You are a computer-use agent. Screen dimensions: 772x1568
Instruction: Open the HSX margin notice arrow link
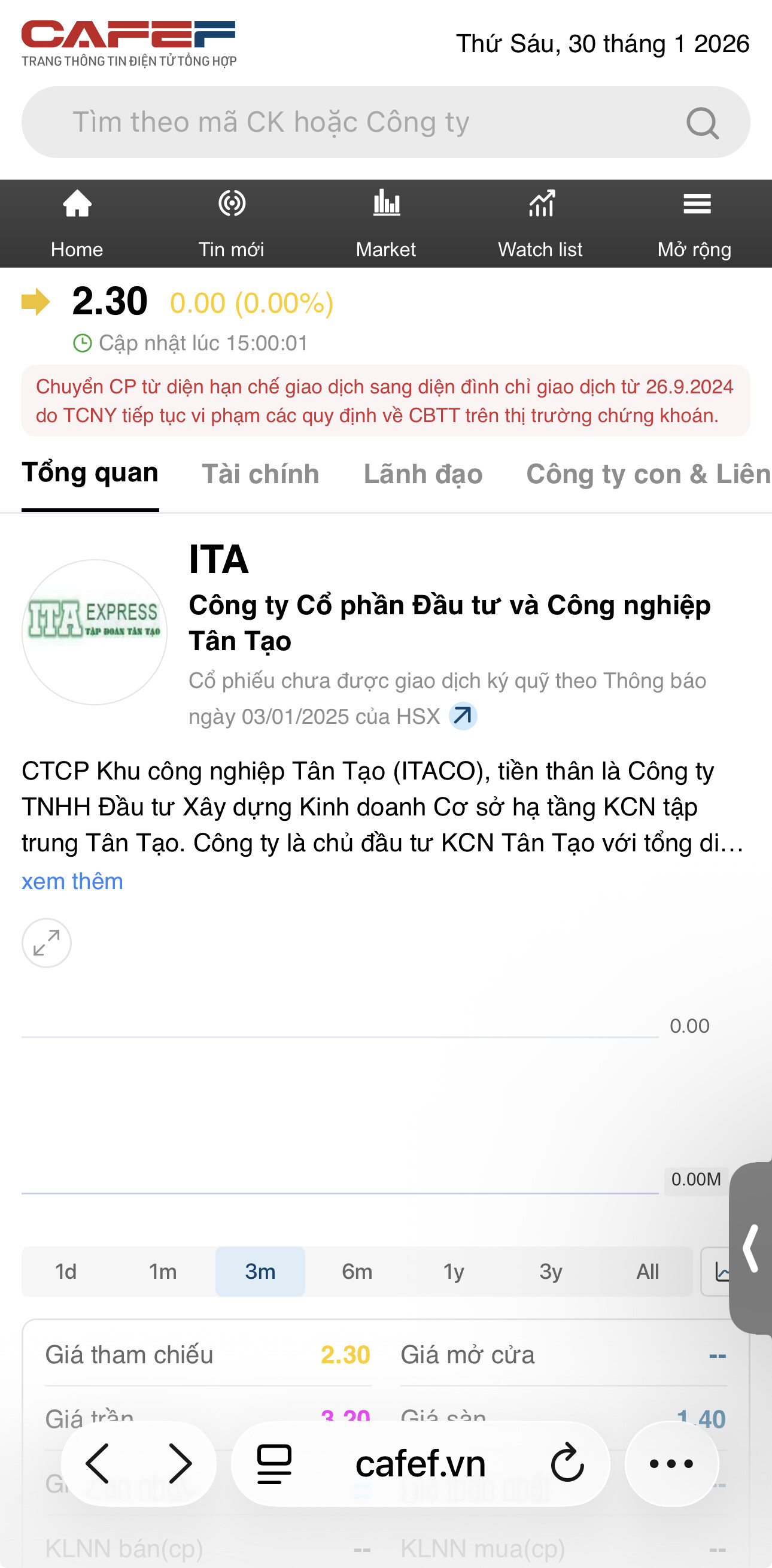(x=463, y=716)
